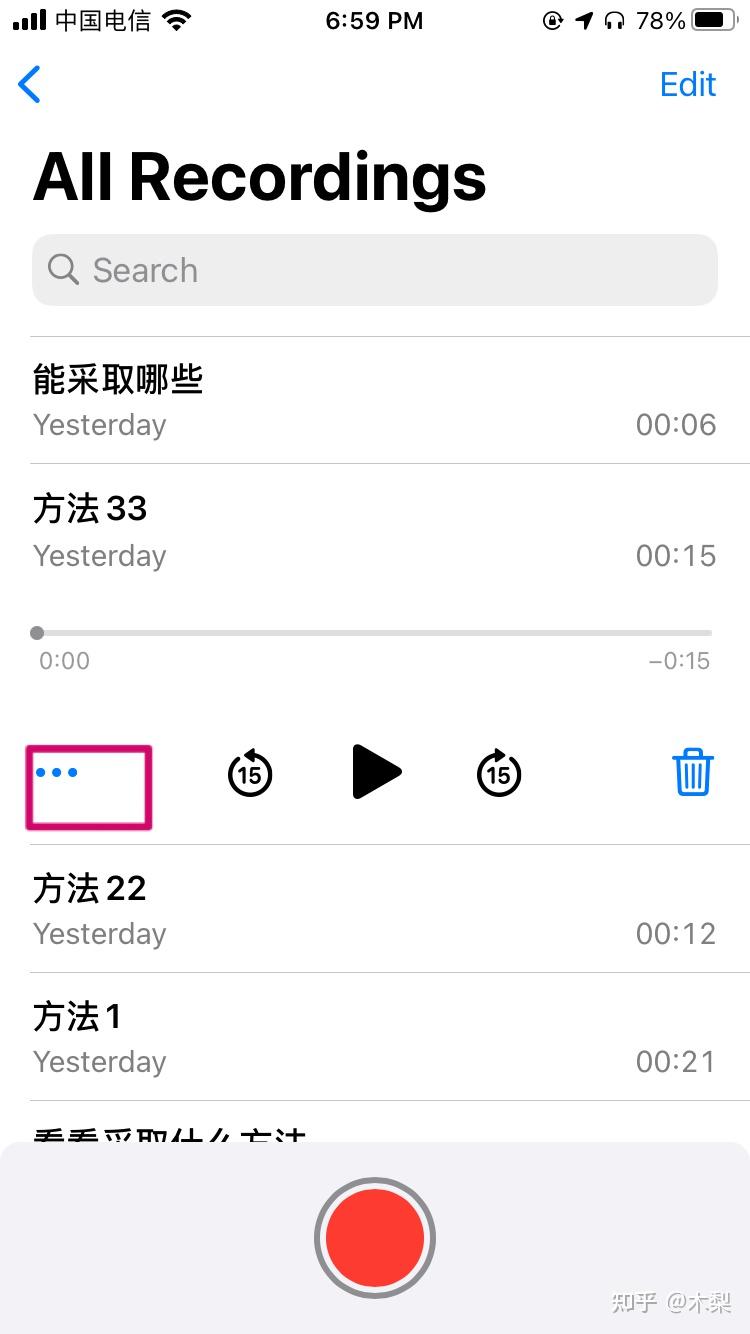The height and width of the screenshot is (1334, 750).
Task: Skip forward 15 seconds
Action: pyautogui.click(x=499, y=773)
